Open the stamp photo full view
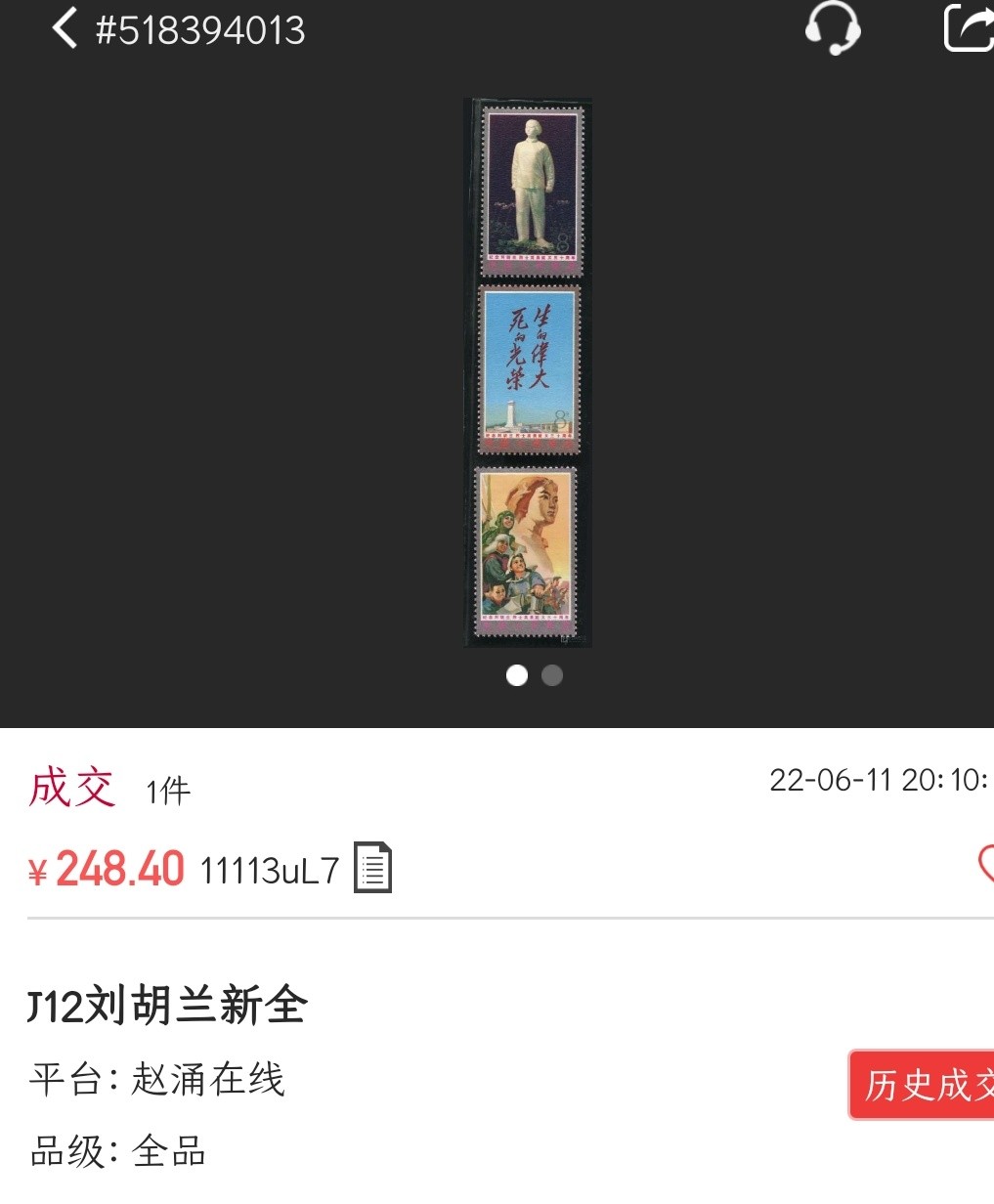The height and width of the screenshot is (1204, 994). coord(528,371)
